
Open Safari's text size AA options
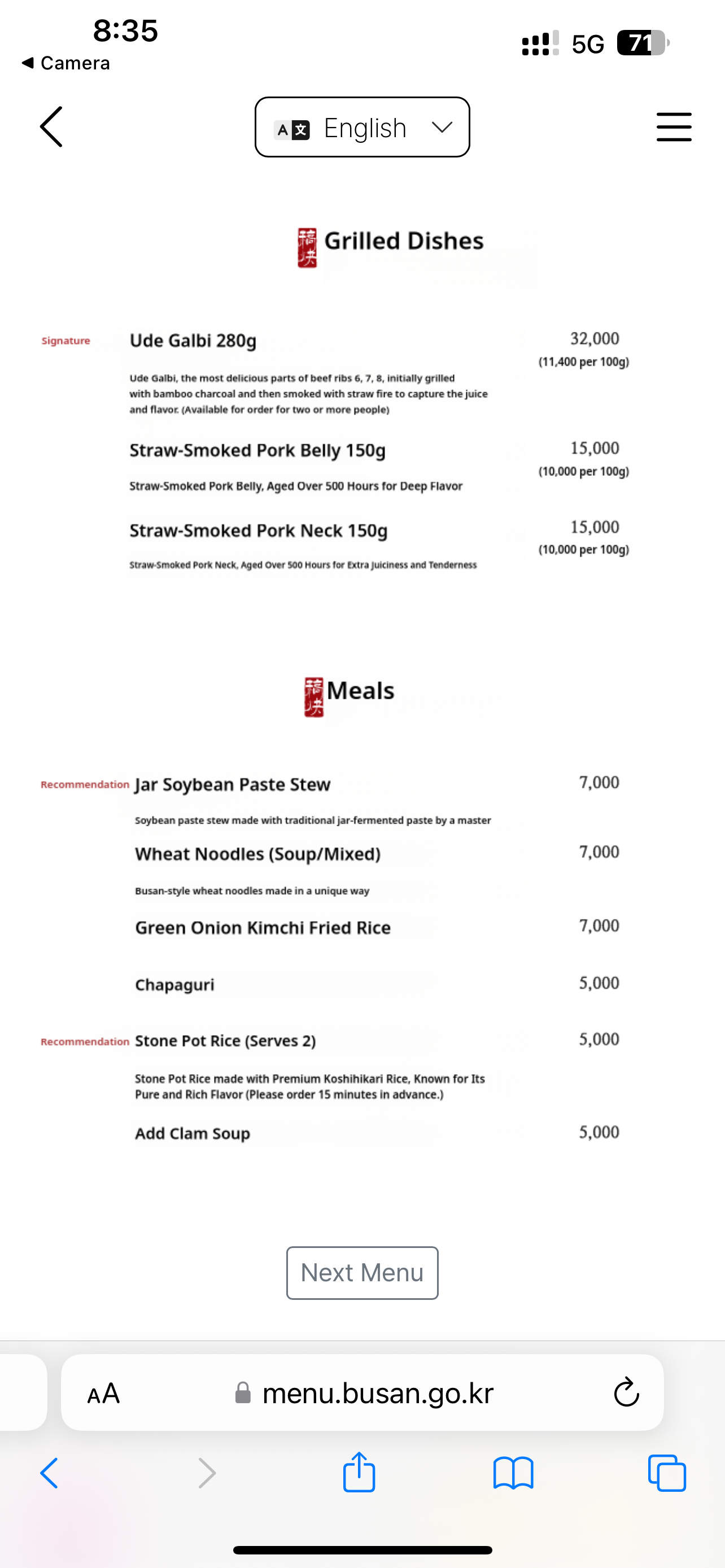click(x=103, y=1392)
